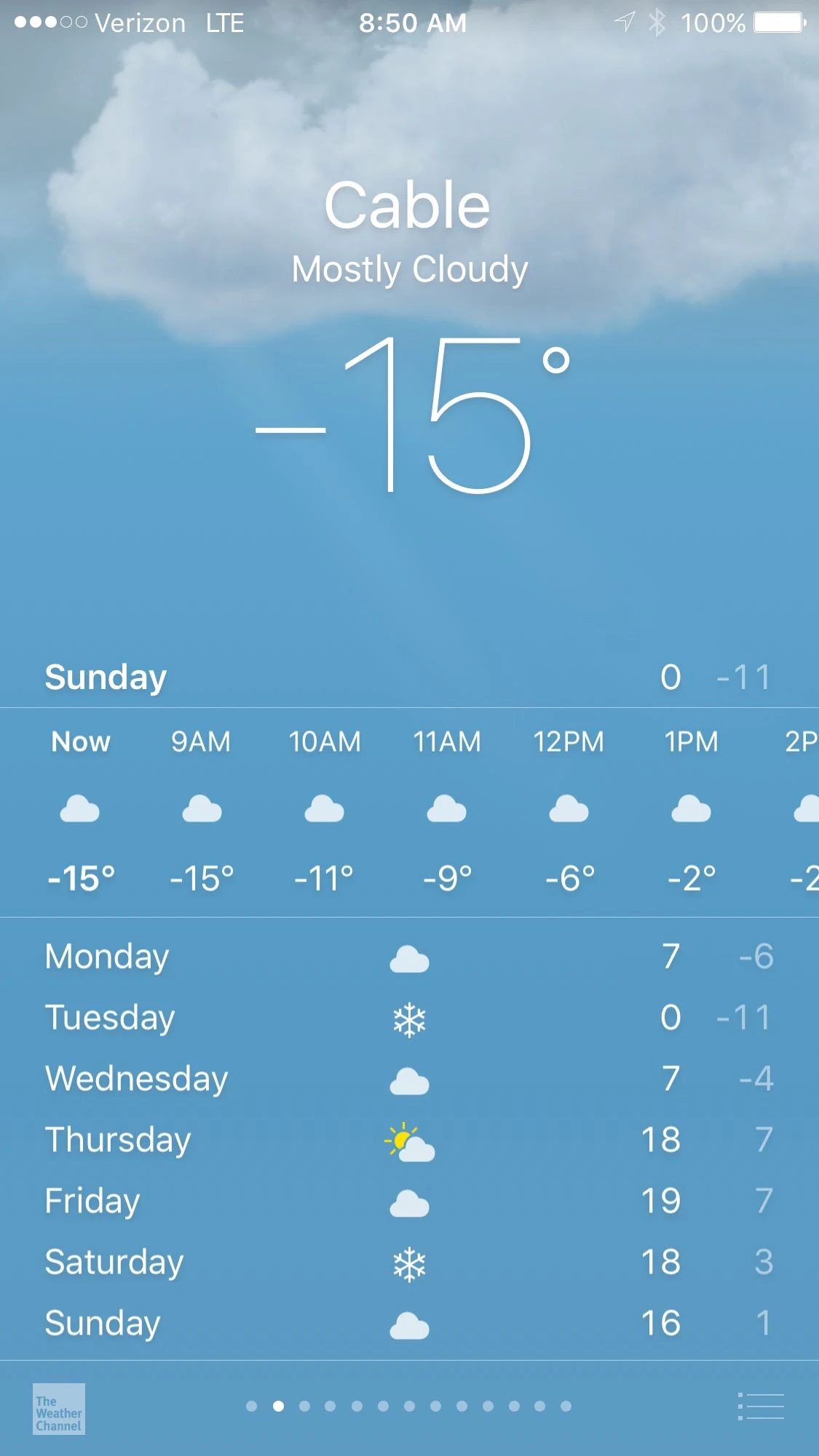The height and width of the screenshot is (1456, 819).
Task: Tap the rightmost page dot
Action: (x=565, y=1407)
